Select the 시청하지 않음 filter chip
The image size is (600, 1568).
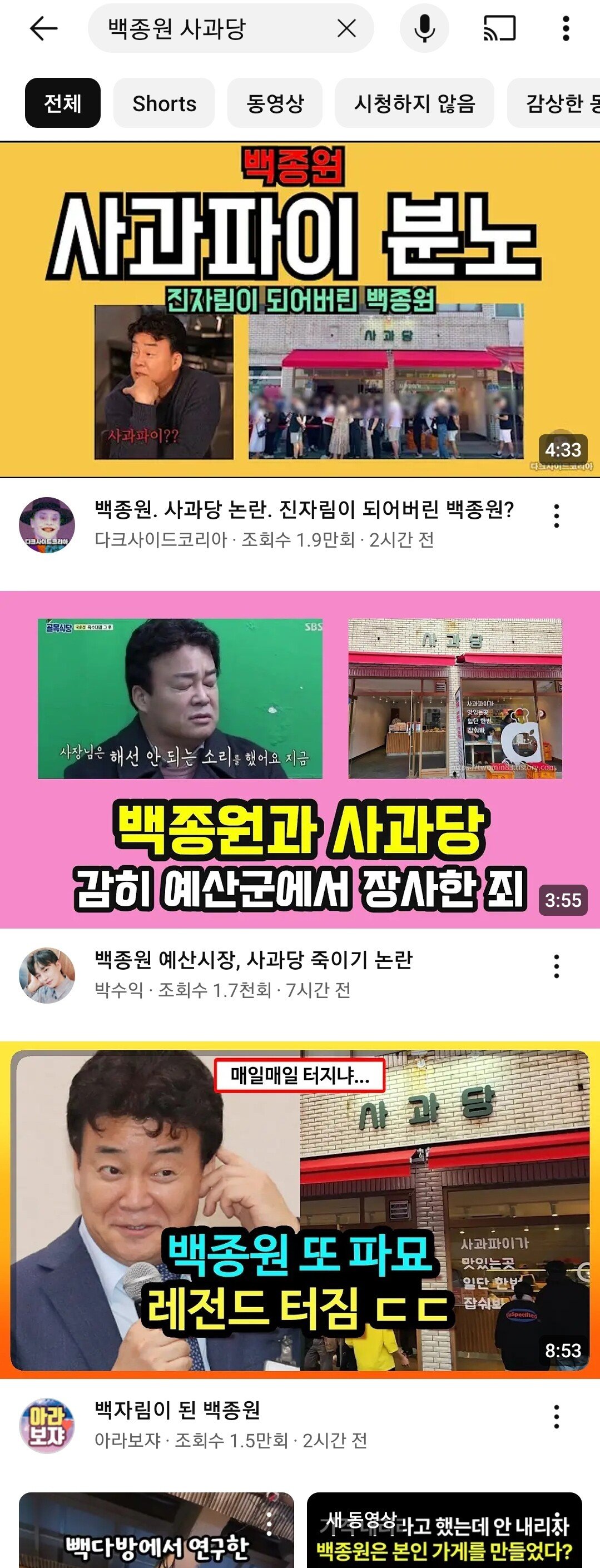[414, 103]
